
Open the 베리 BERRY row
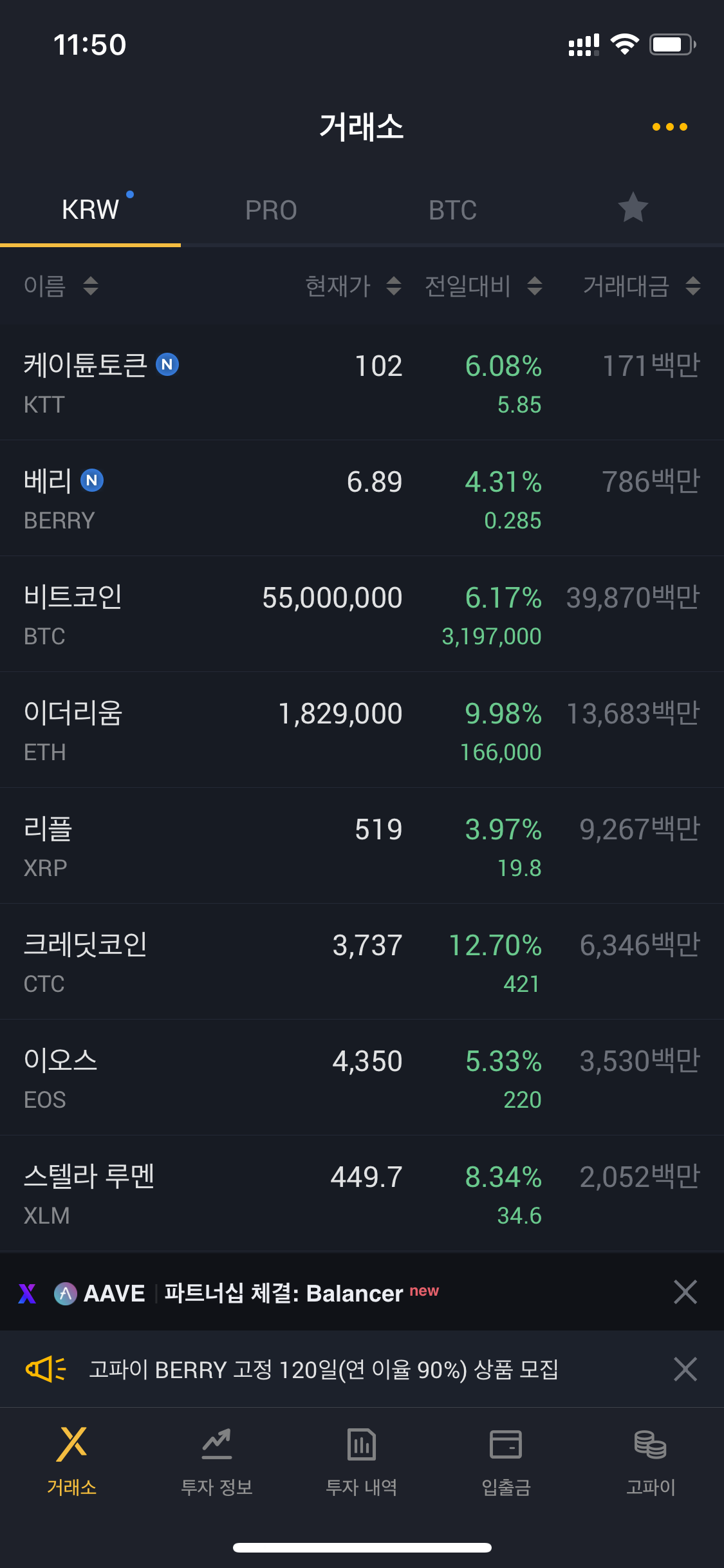(x=362, y=499)
